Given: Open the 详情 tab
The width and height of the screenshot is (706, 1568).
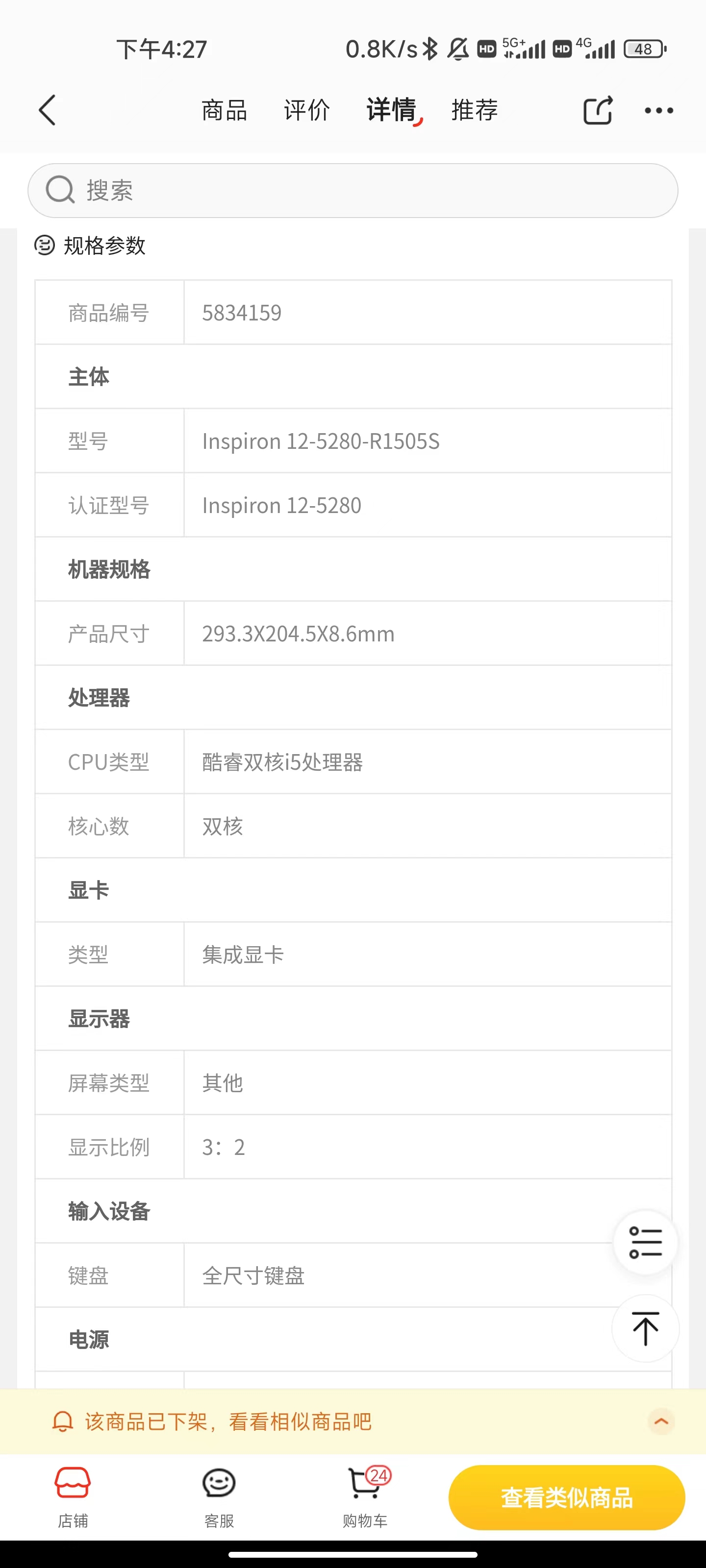Looking at the screenshot, I should pyautogui.click(x=391, y=110).
